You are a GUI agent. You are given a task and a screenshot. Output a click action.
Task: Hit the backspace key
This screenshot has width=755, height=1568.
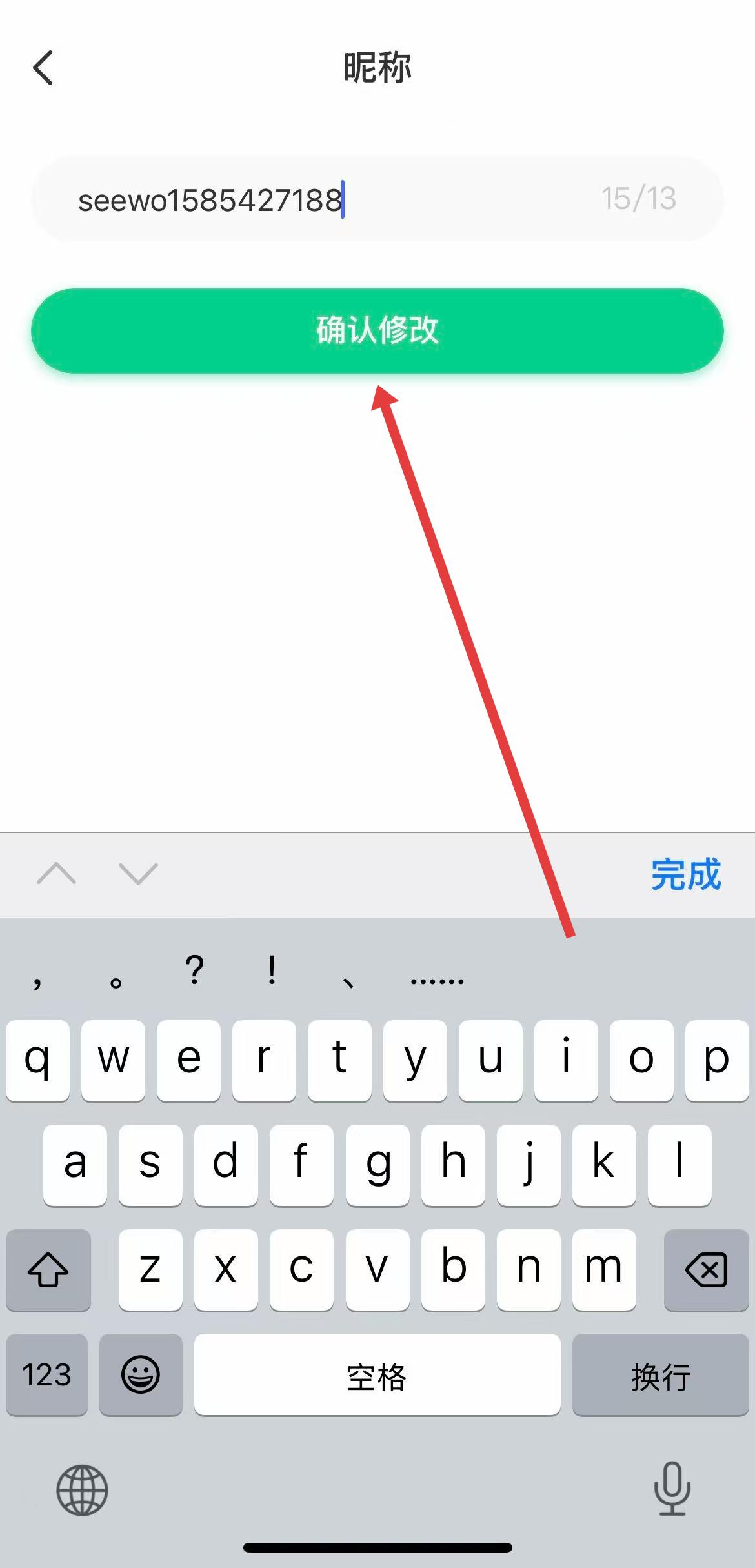[706, 1269]
